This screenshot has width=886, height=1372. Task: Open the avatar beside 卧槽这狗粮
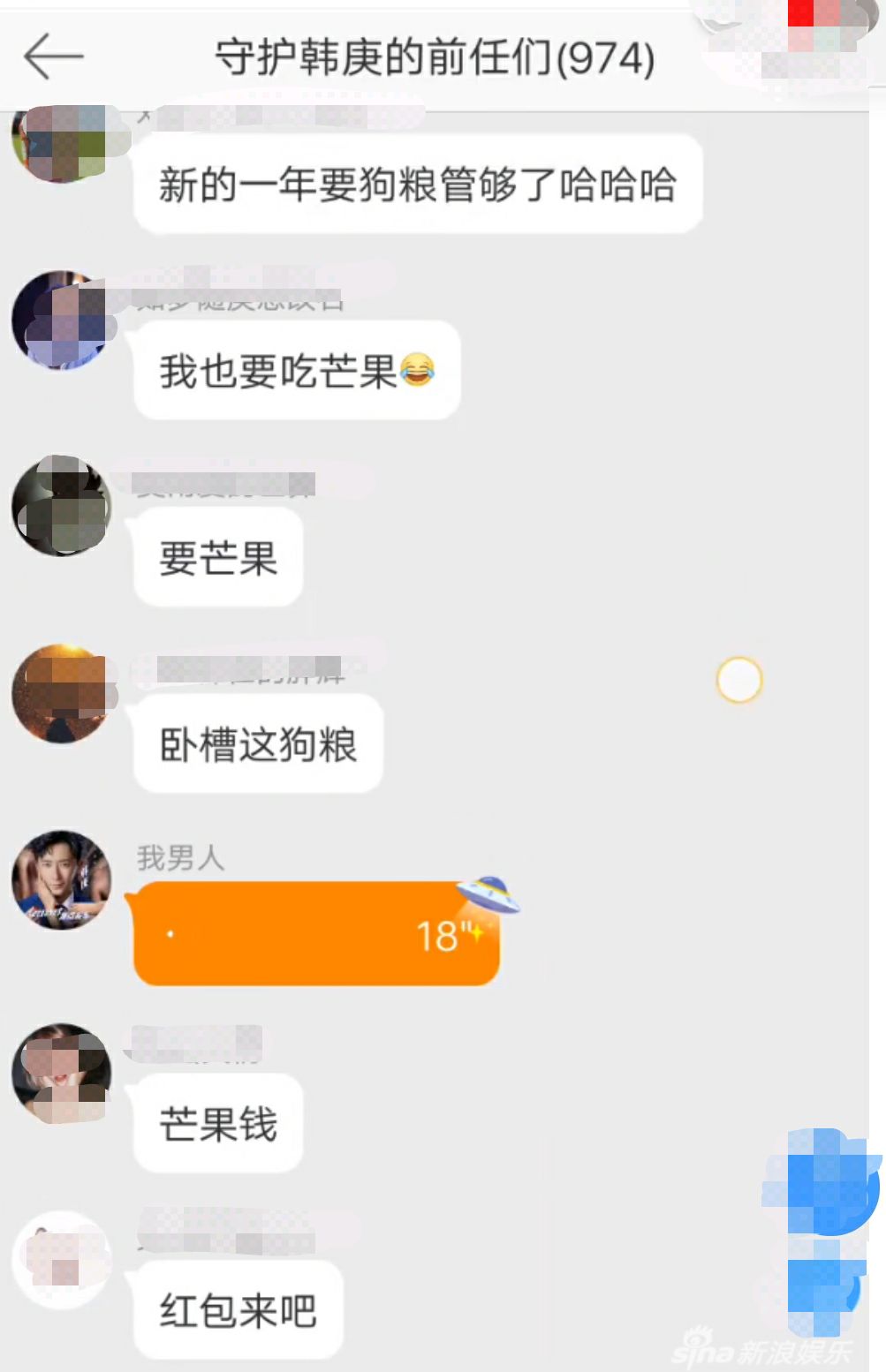(60, 693)
